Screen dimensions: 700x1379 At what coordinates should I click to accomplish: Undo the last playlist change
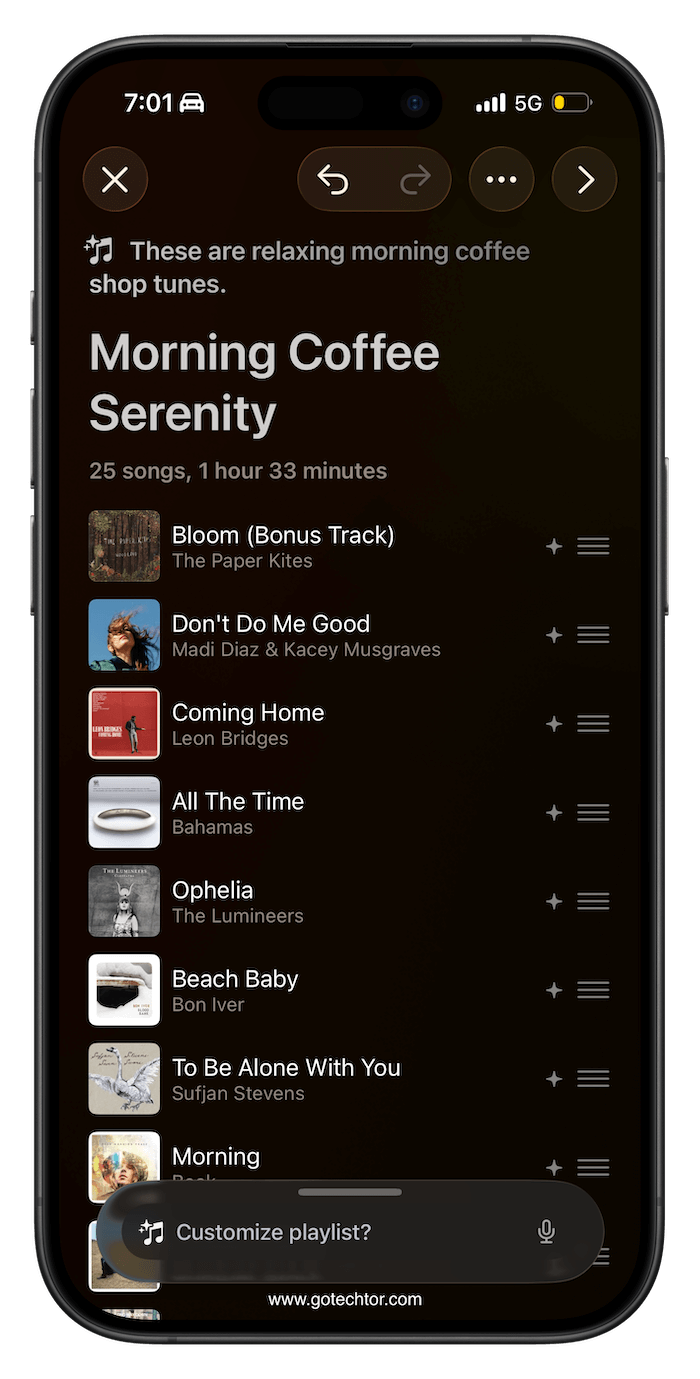(333, 180)
